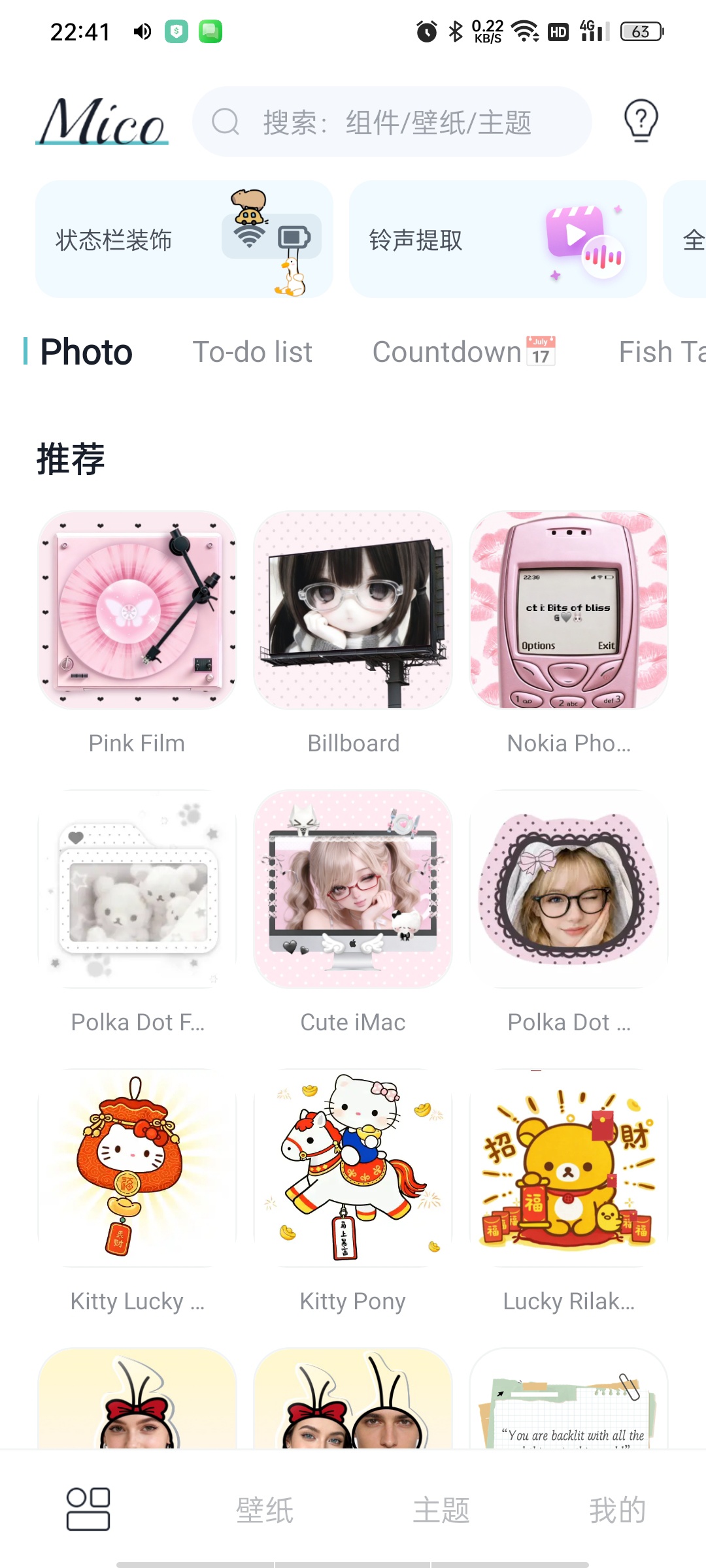Switch to the Countdown tab
The width and height of the screenshot is (706, 1568).
(463, 352)
